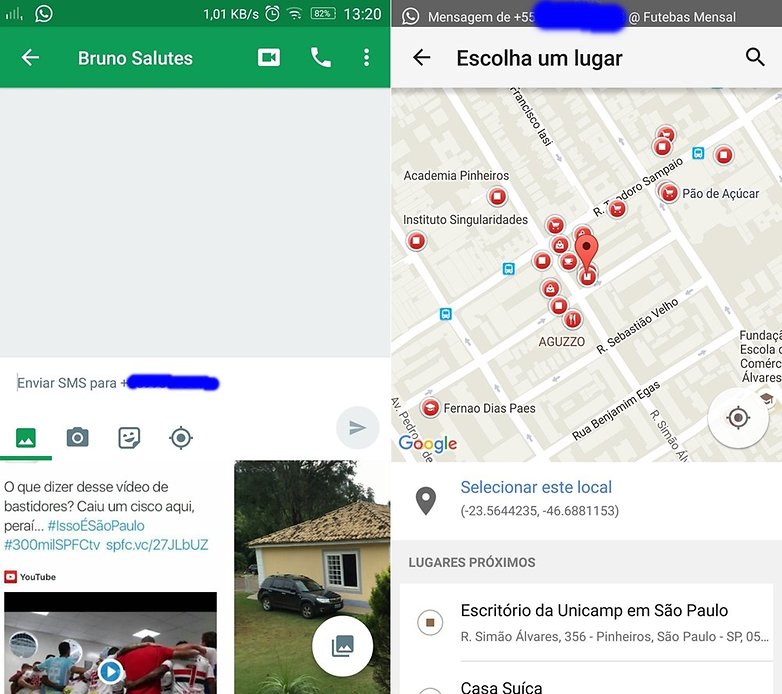Open the #IssoÉSãoPaulo hashtag link
The image size is (782, 694).
click(96, 526)
